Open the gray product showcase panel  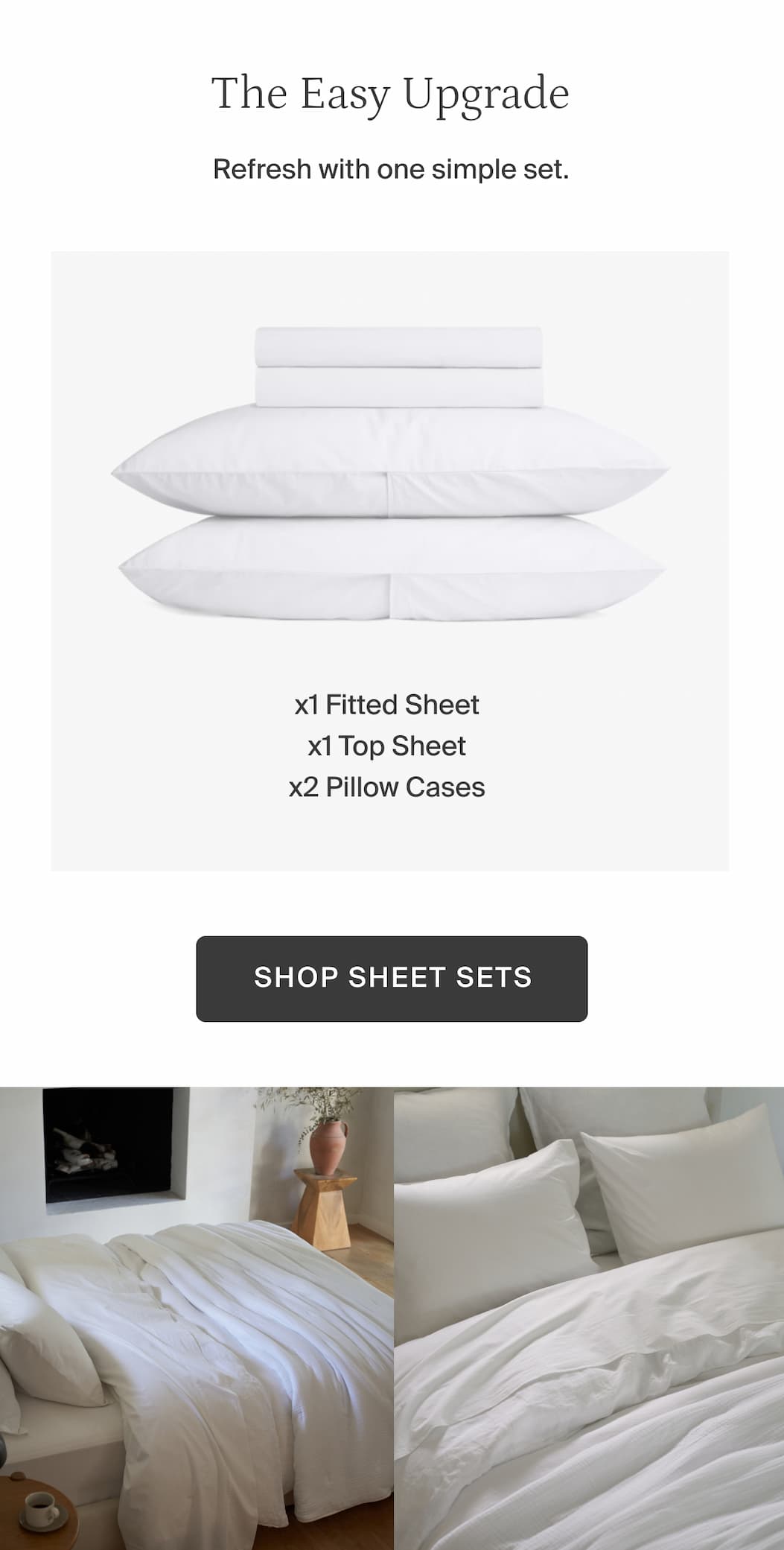point(392,559)
